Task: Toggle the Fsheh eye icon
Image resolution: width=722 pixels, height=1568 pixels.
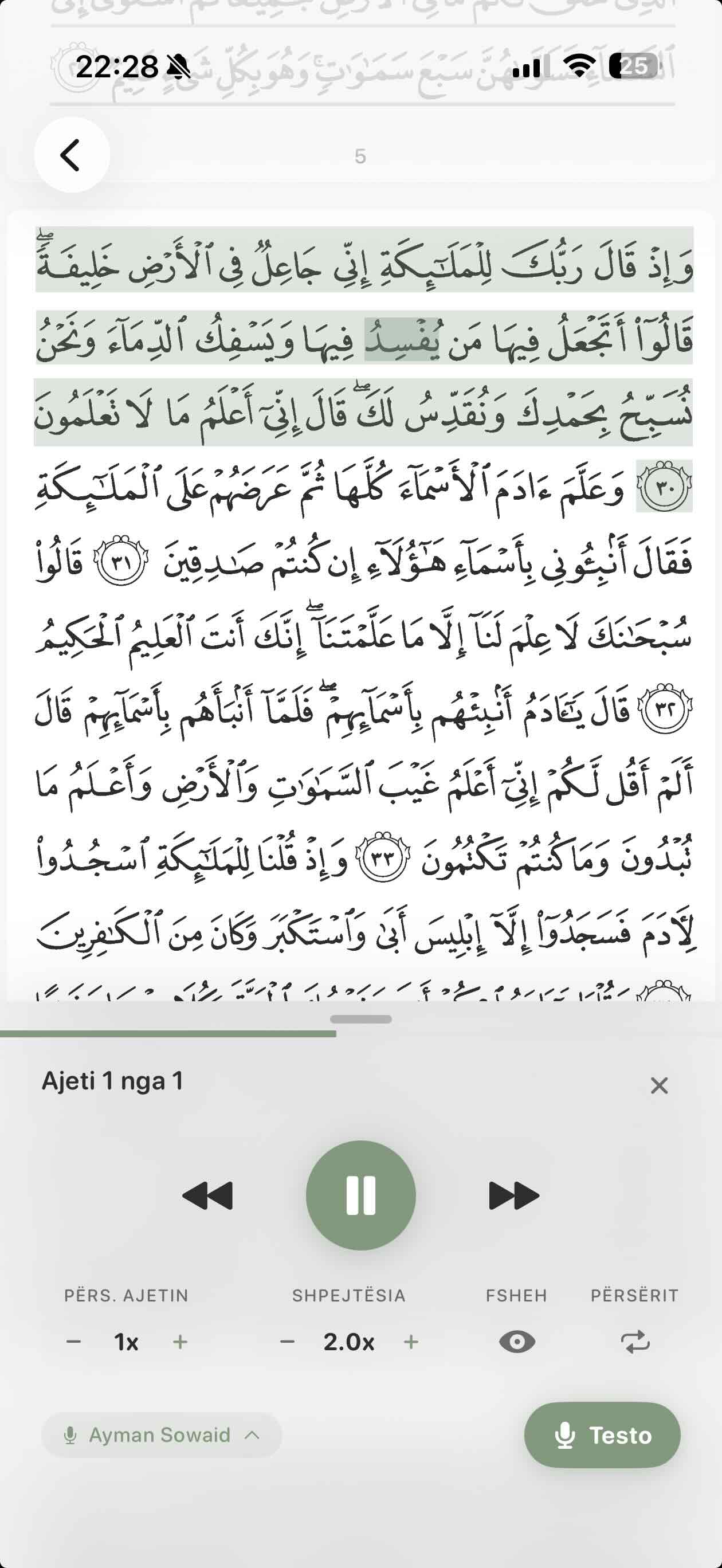Action: [517, 1342]
